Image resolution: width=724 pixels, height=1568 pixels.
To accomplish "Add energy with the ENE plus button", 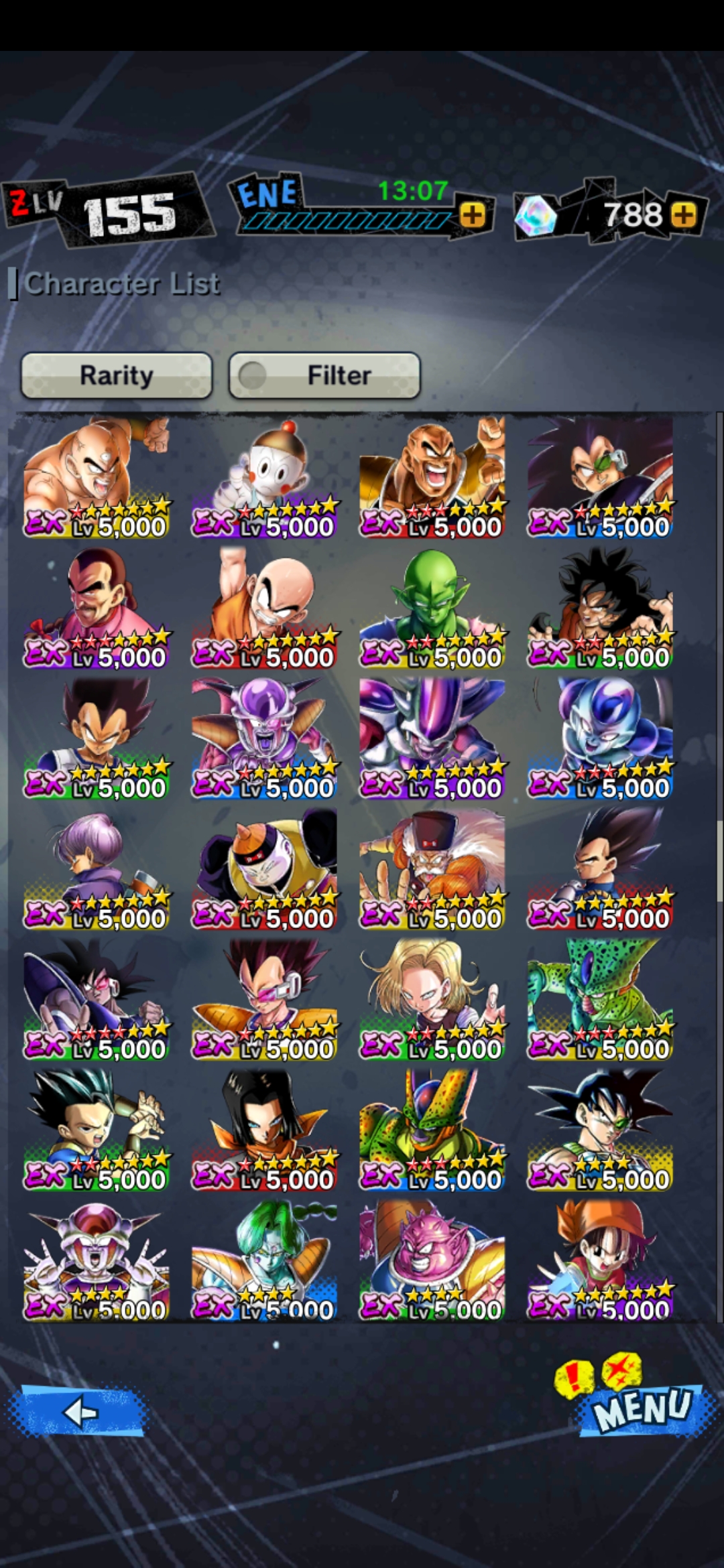I will coord(473,216).
